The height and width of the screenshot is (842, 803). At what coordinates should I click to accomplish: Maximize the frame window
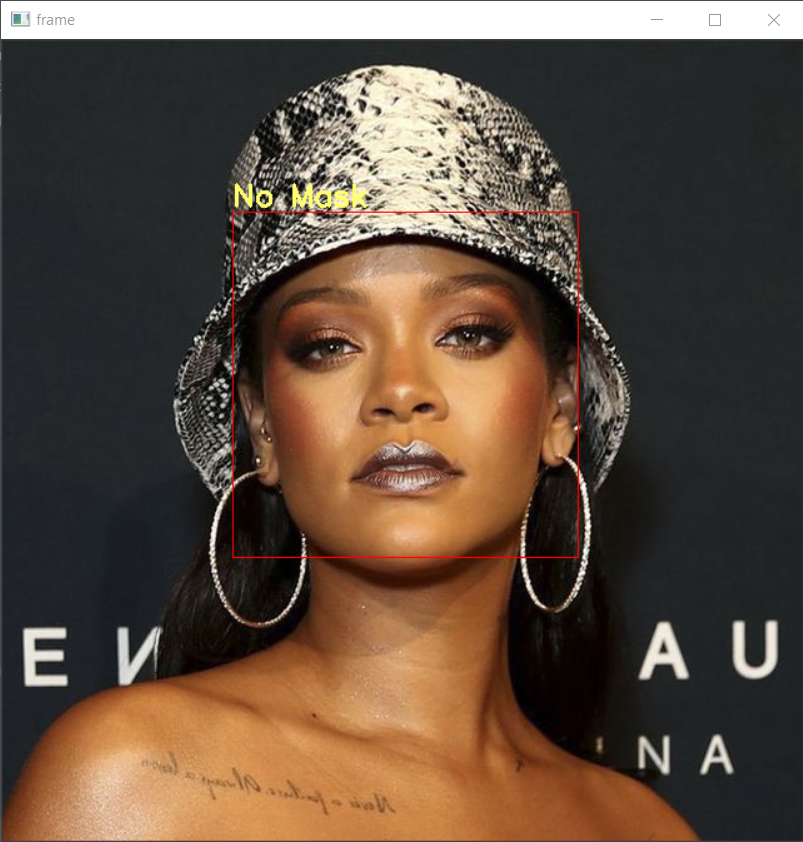tap(715, 20)
